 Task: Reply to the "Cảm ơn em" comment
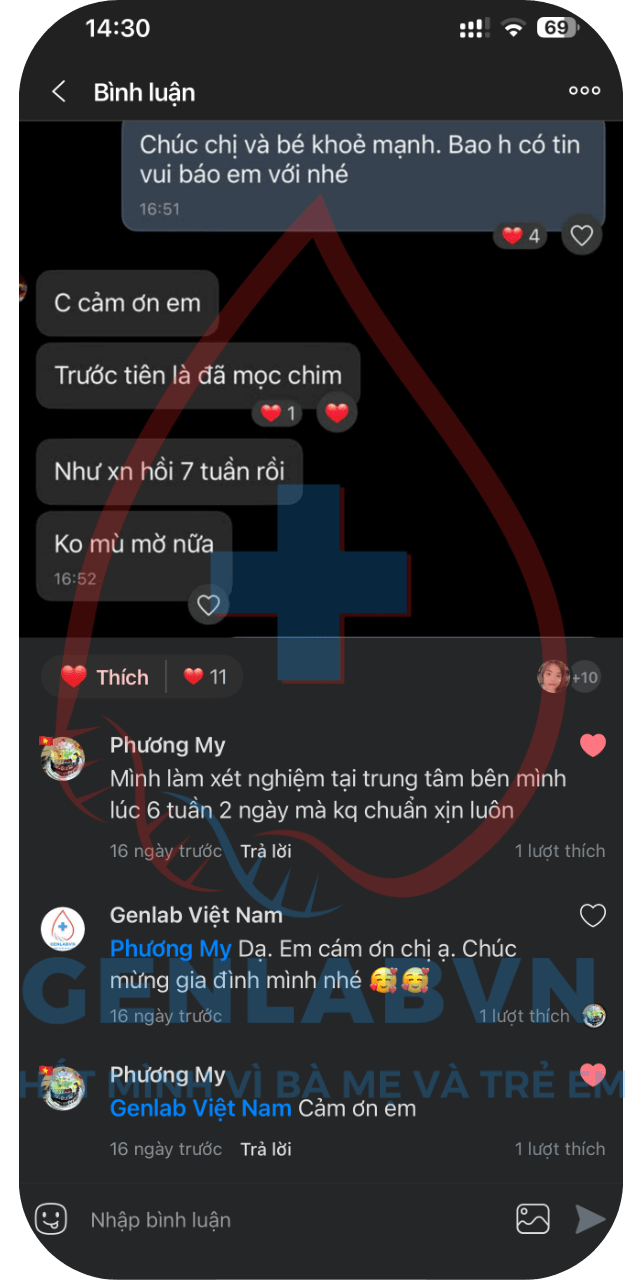pyautogui.click(x=266, y=1149)
